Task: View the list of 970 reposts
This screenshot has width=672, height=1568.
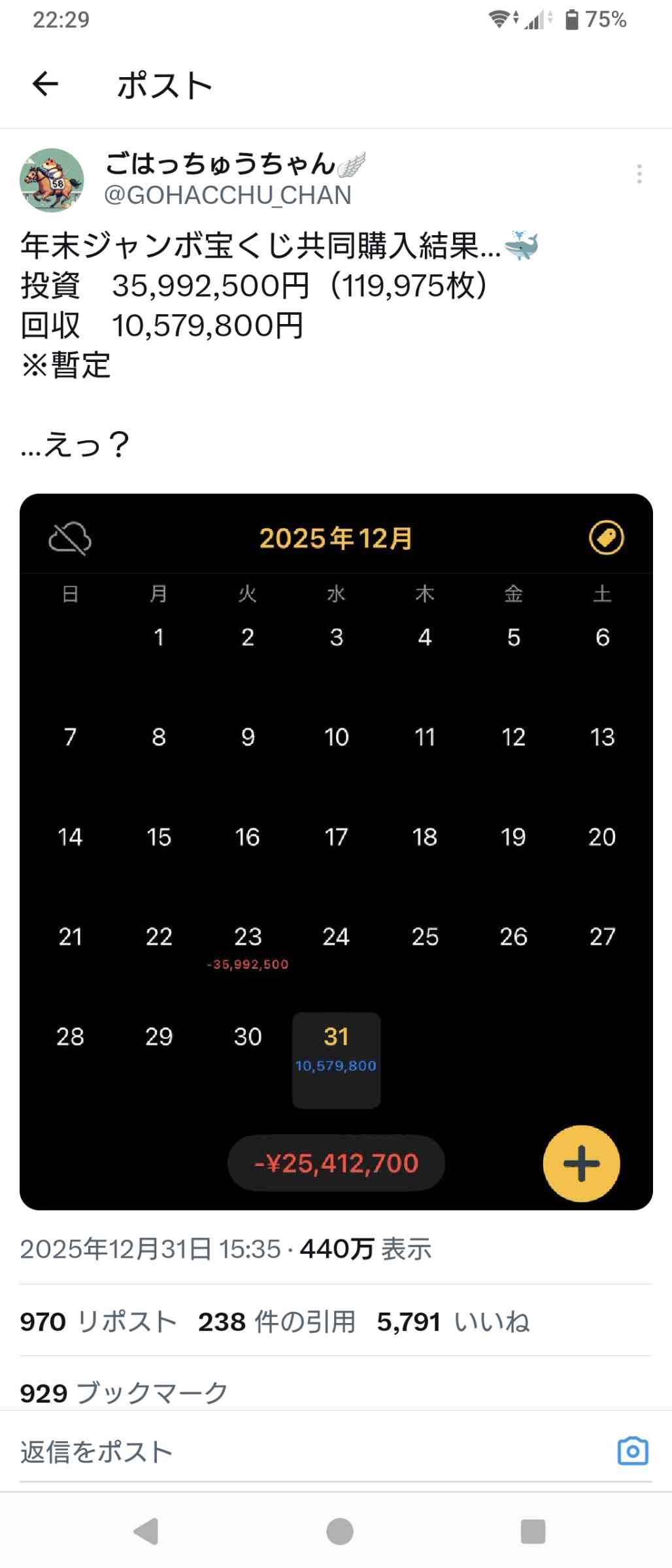Action: [x=98, y=1322]
